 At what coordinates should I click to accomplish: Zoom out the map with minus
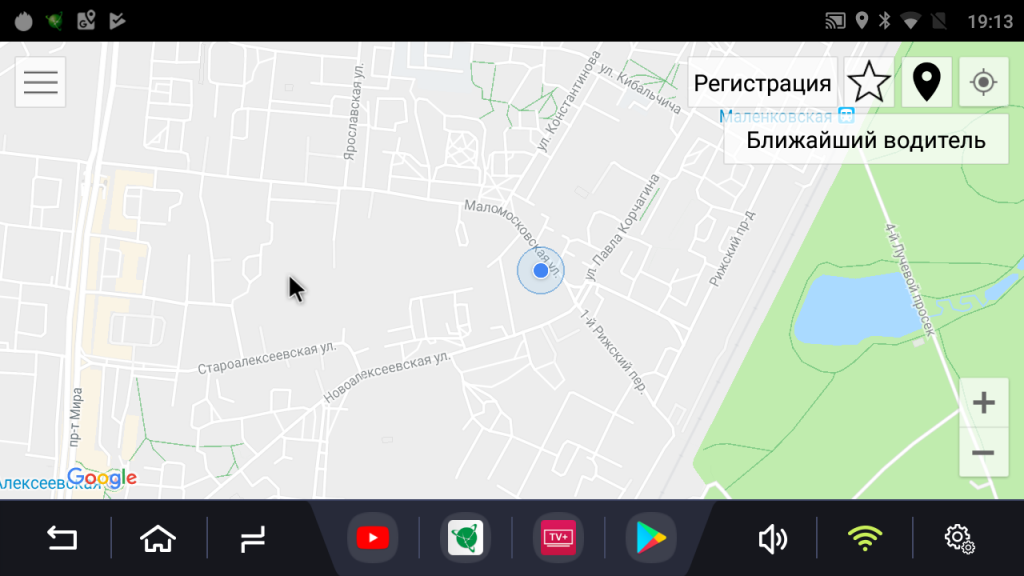pos(983,453)
